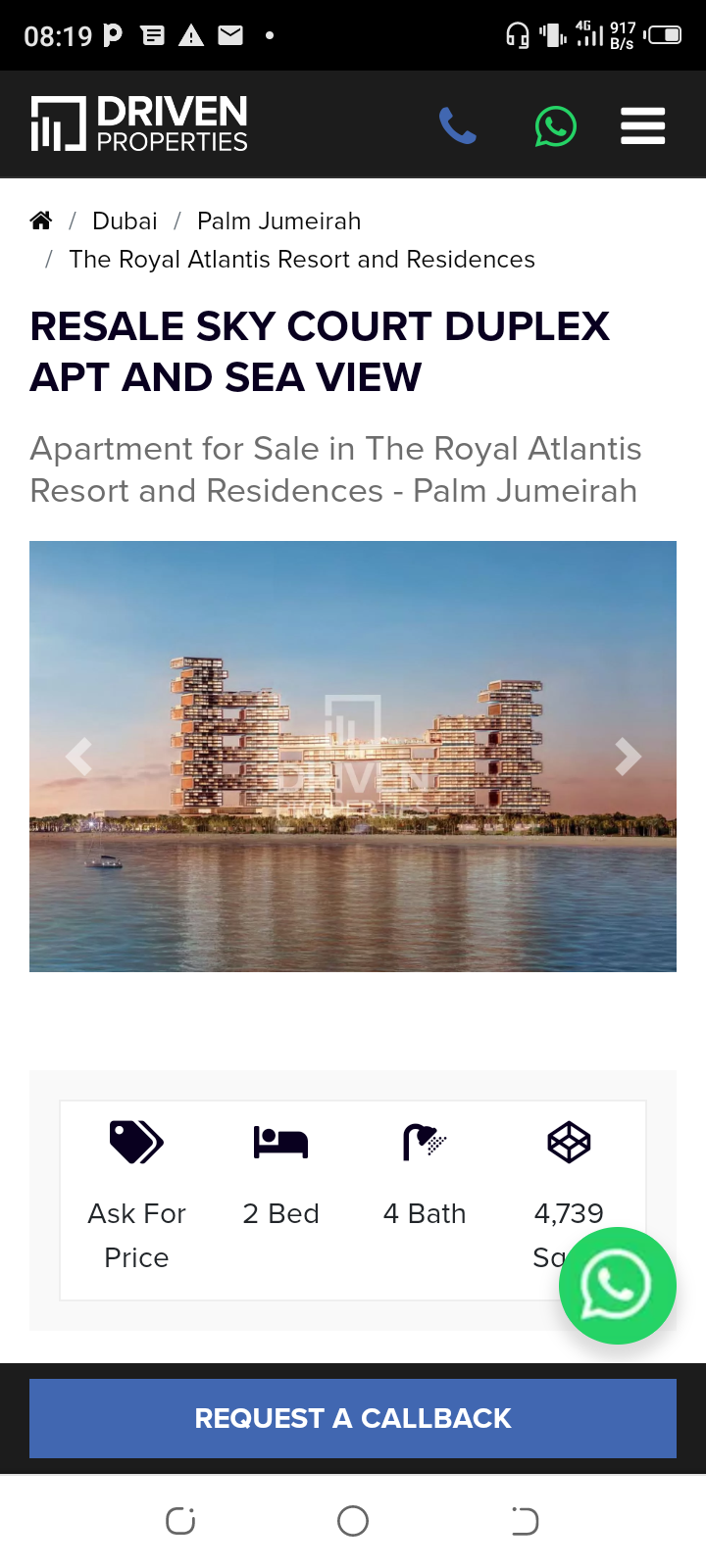Call Driven Properties via the phone icon

tap(457, 126)
